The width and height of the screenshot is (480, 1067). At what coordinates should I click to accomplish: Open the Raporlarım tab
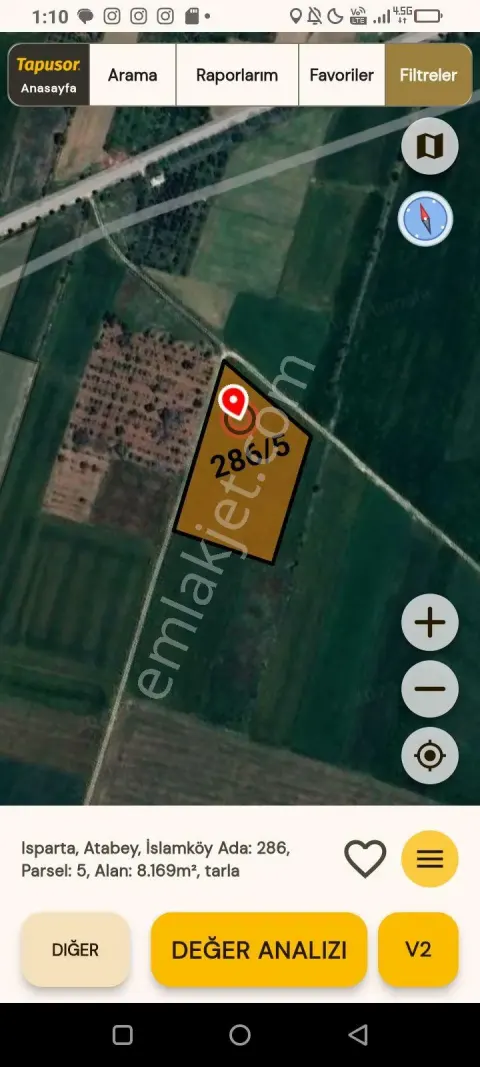[237, 75]
